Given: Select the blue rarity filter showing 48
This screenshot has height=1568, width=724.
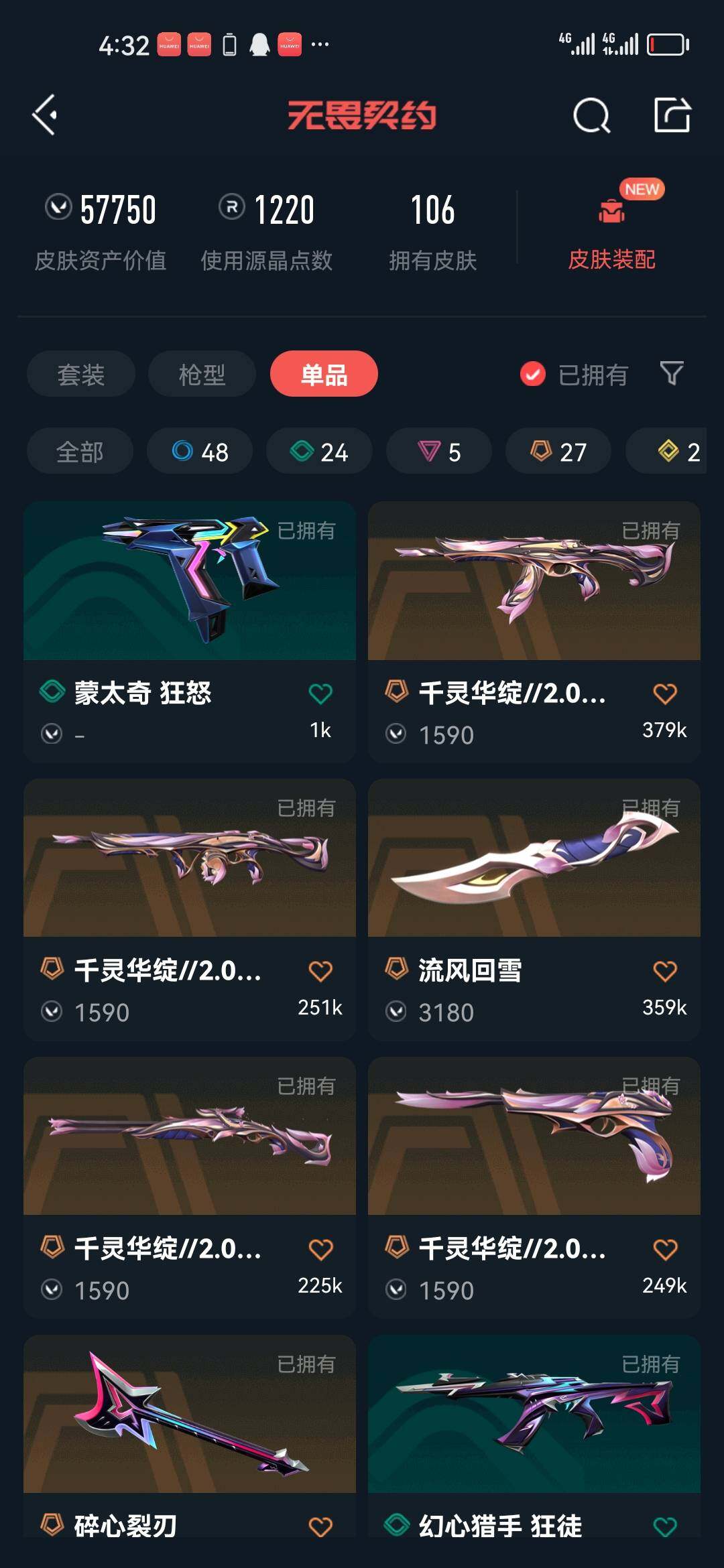Looking at the screenshot, I should coord(199,451).
